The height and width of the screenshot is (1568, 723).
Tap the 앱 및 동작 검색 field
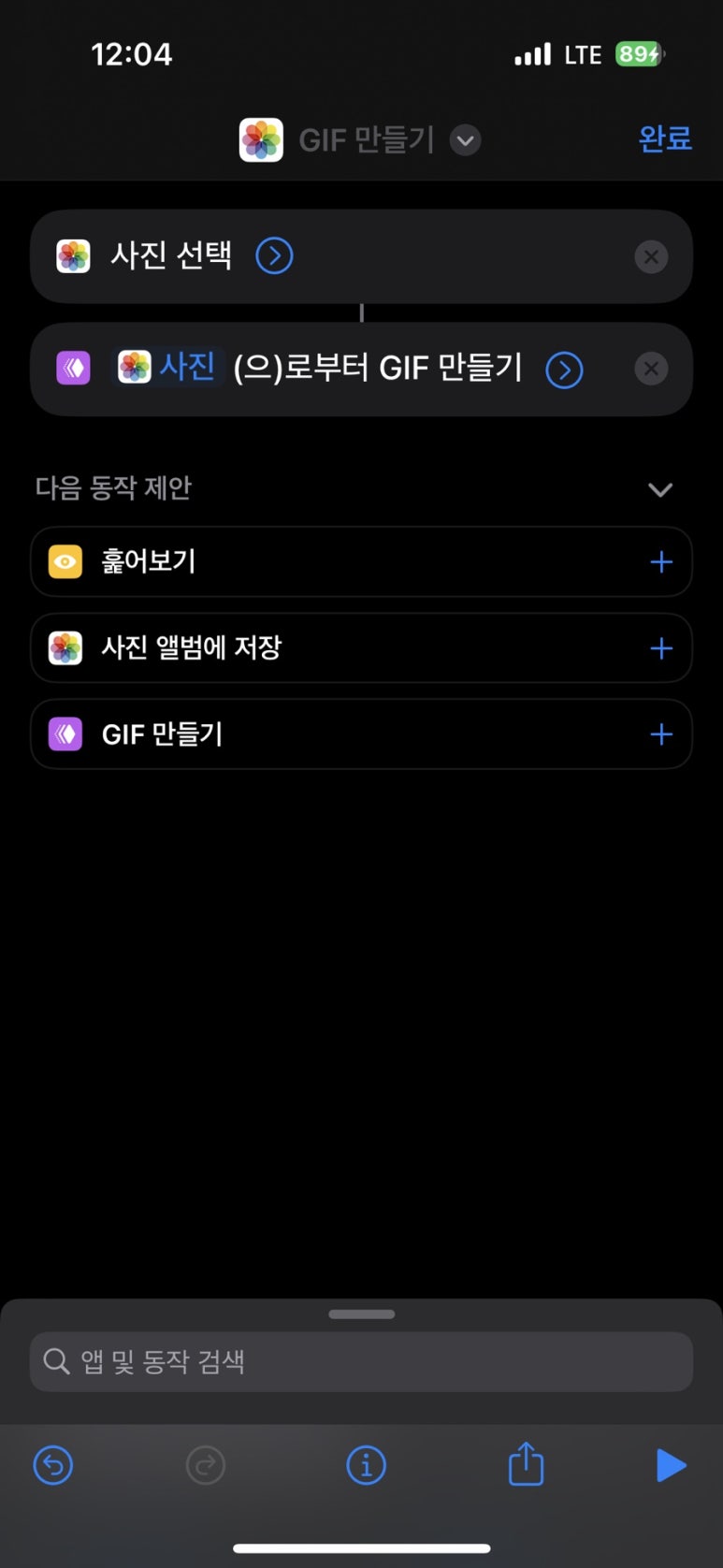(x=361, y=1361)
